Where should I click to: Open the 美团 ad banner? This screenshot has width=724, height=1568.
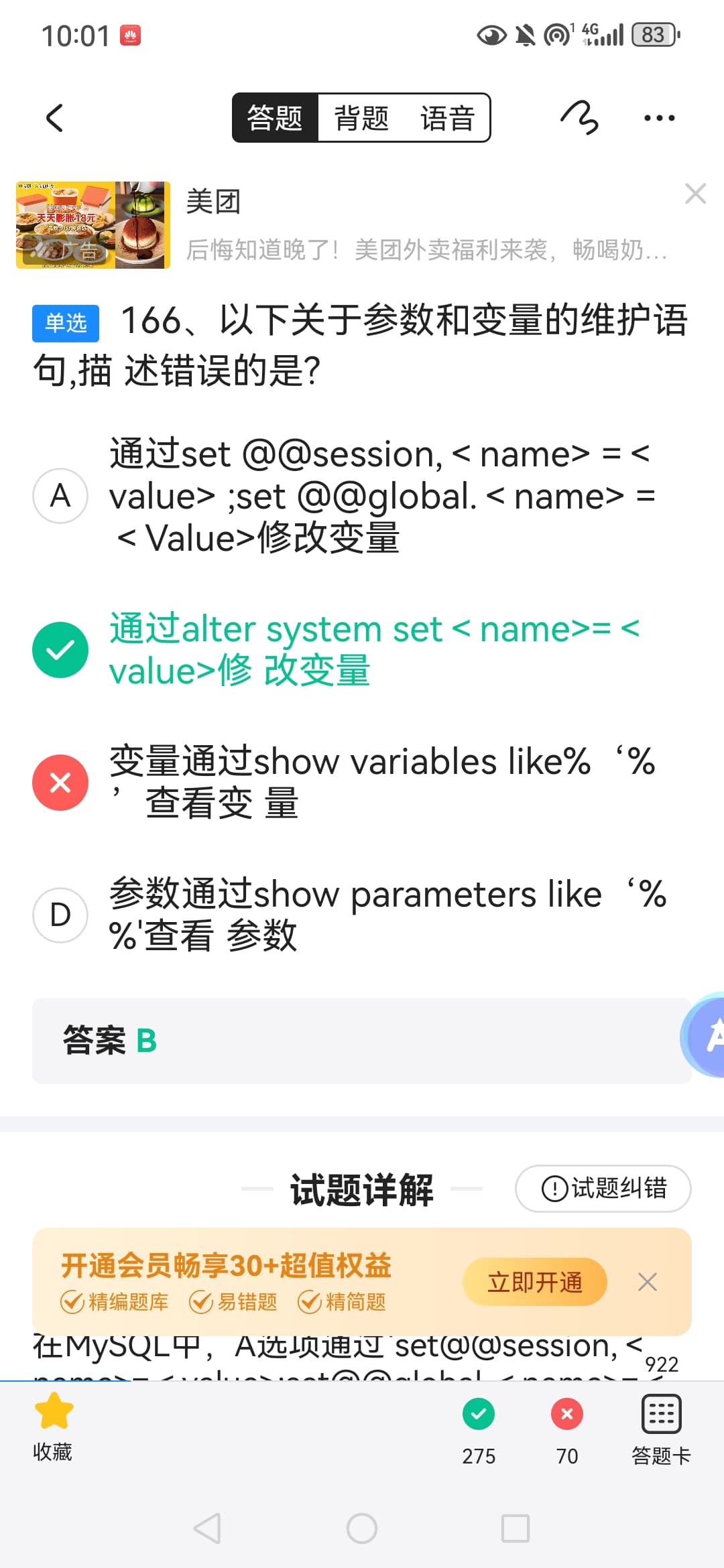point(342,225)
